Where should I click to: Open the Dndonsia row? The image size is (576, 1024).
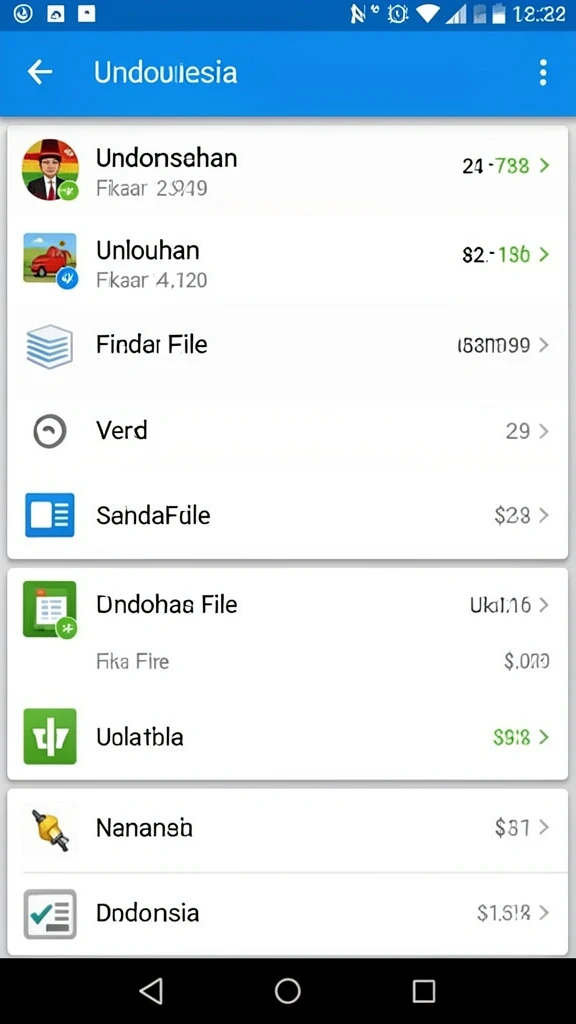click(x=287, y=913)
